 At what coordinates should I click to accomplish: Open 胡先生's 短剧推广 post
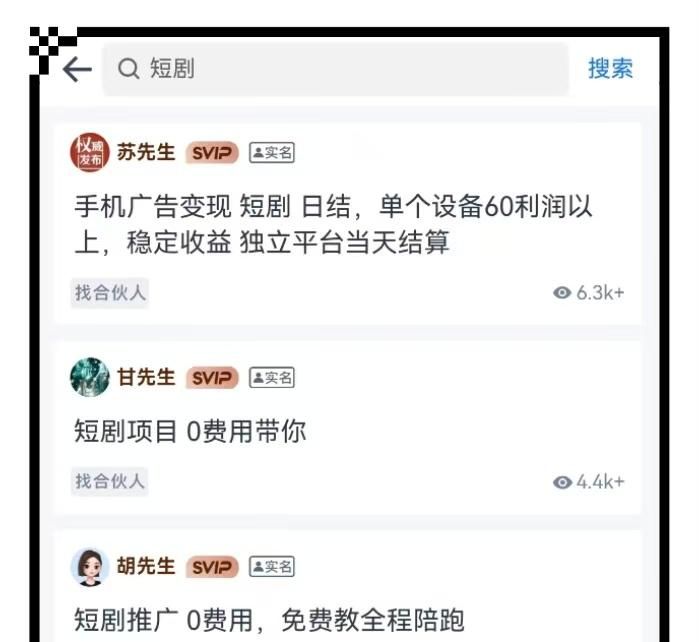[x=270, y=619]
